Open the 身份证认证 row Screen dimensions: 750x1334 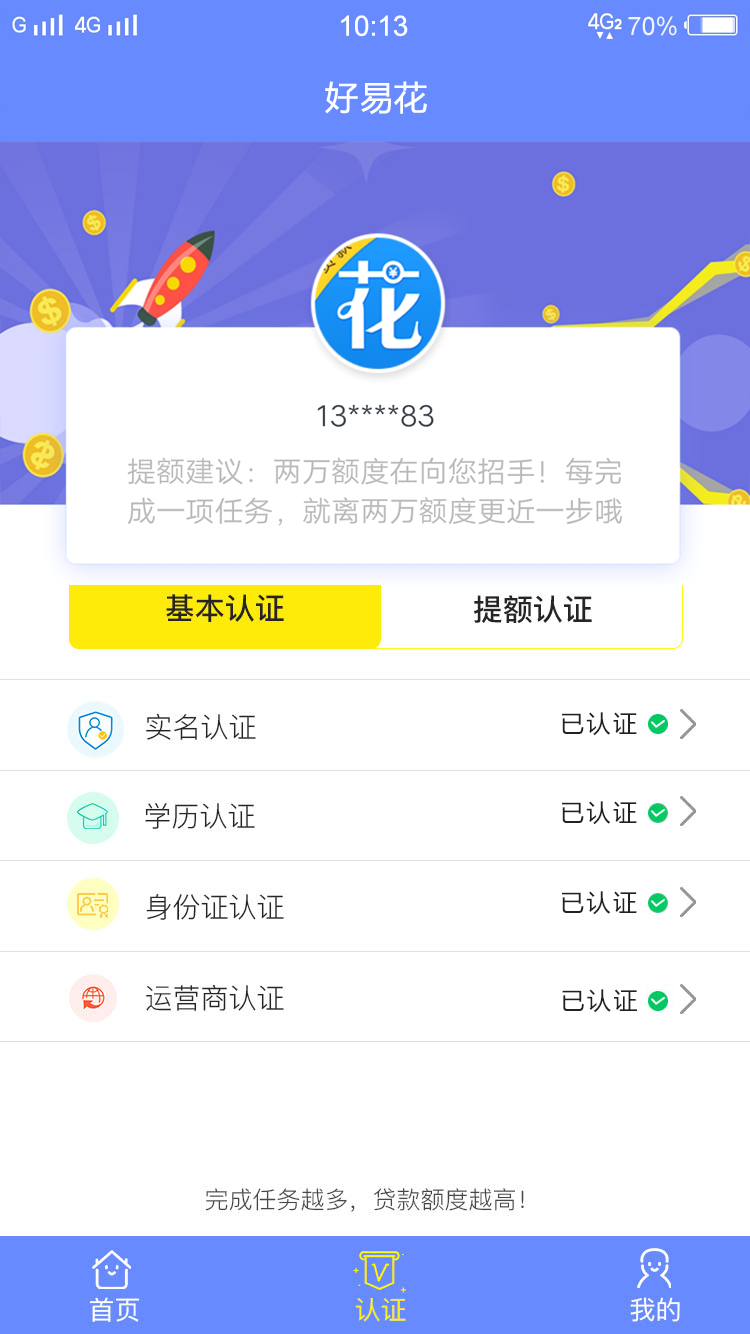375,906
